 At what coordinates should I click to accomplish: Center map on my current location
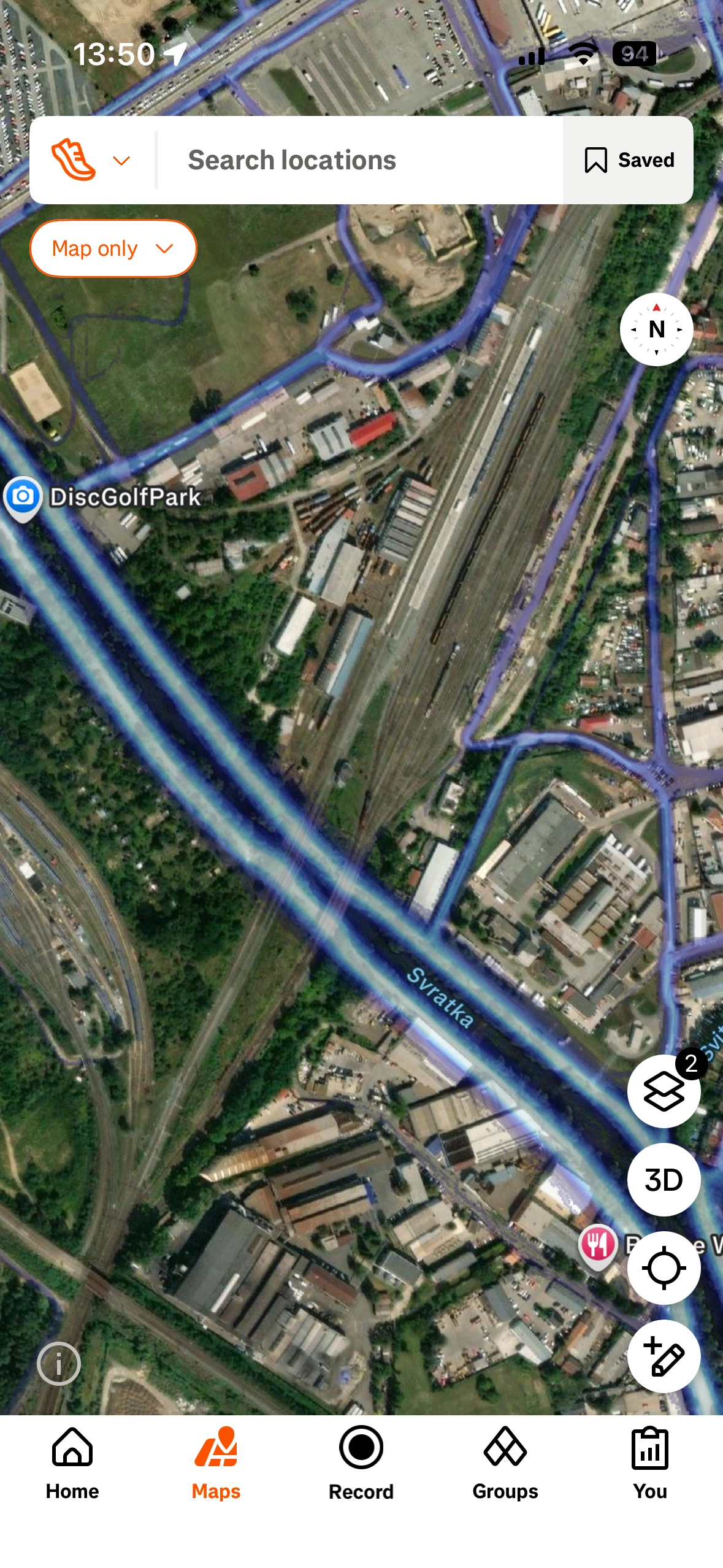(664, 1268)
